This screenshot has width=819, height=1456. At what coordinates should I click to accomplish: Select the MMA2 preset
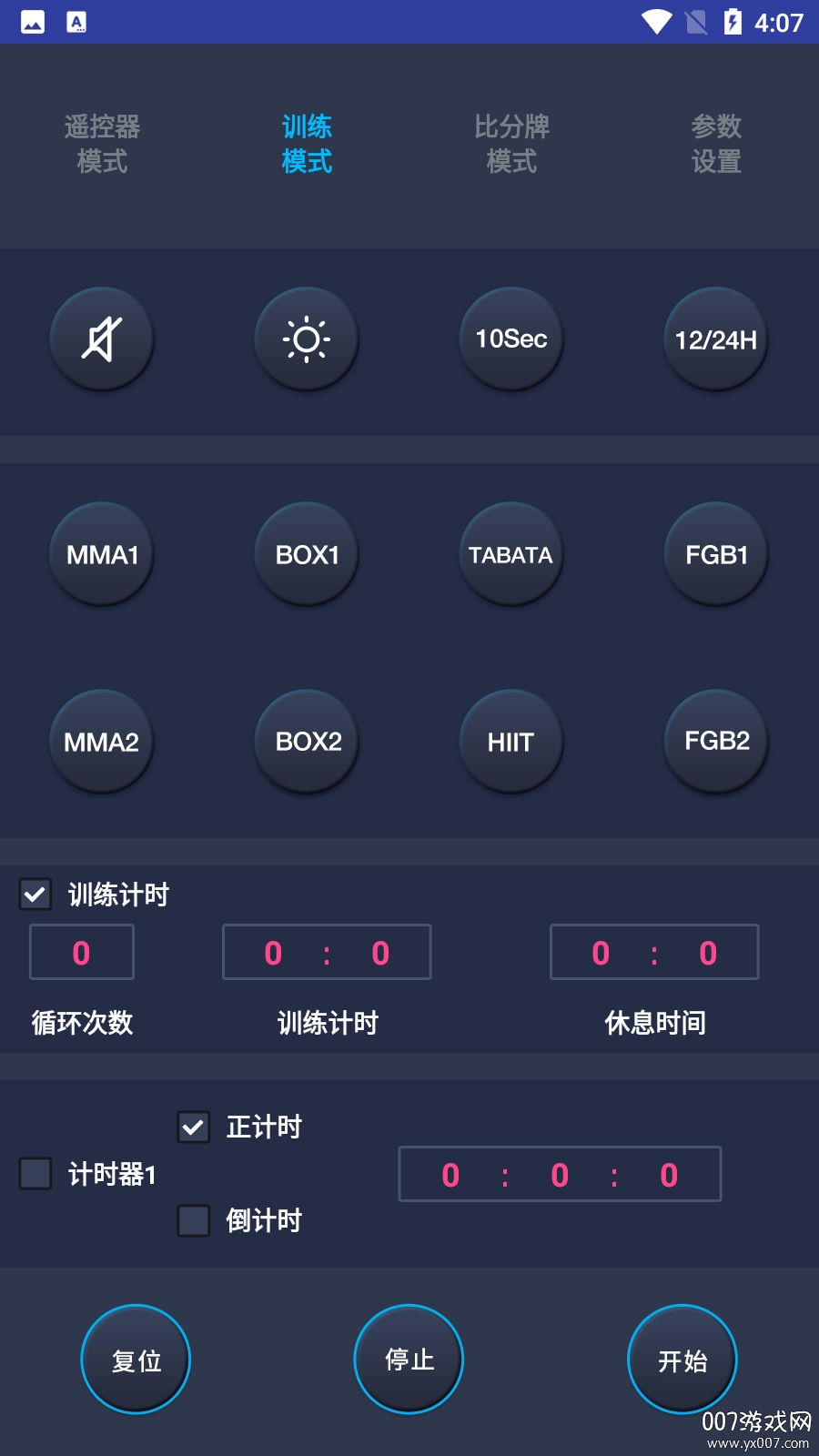(102, 742)
